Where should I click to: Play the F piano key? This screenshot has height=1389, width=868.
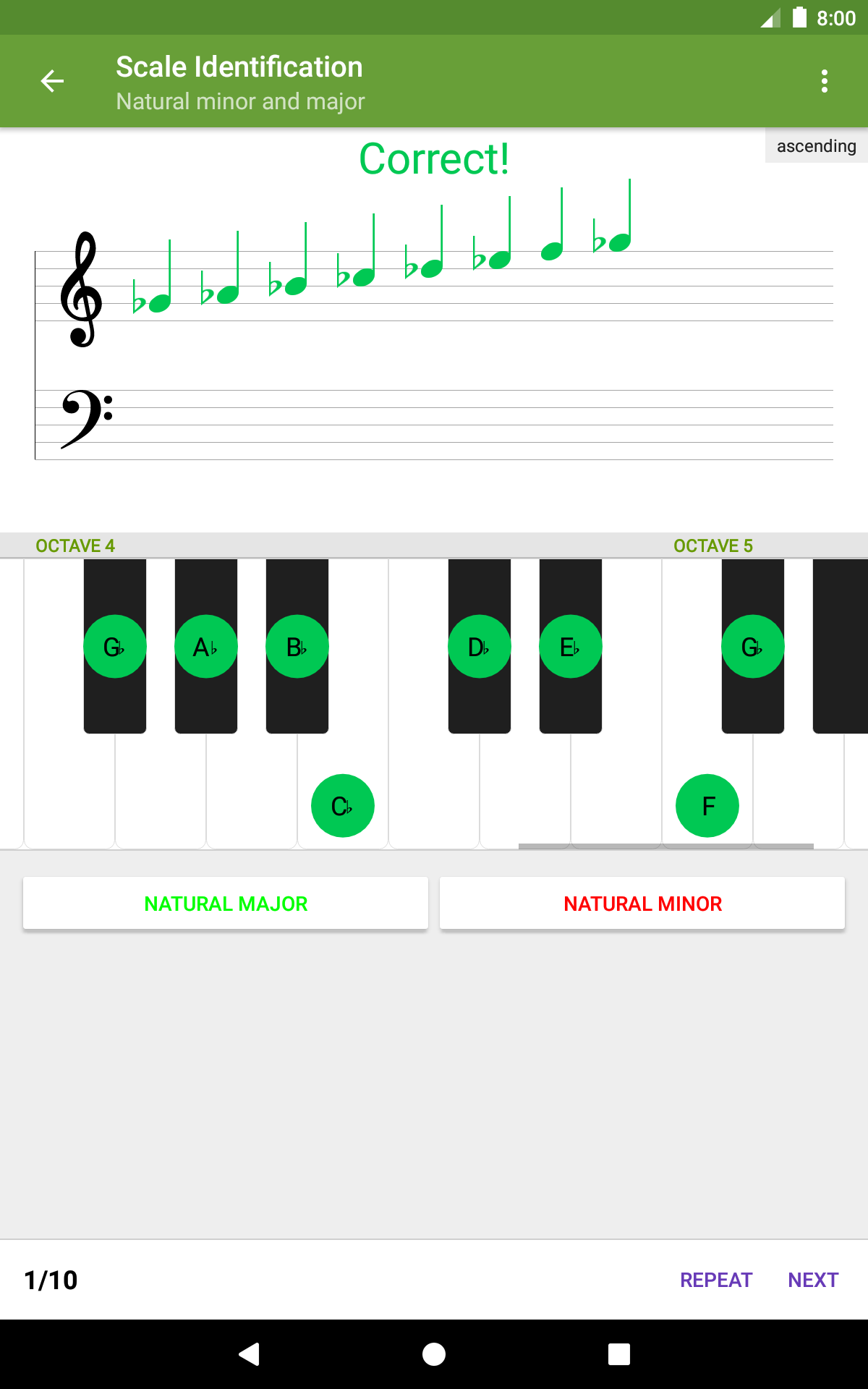(707, 805)
